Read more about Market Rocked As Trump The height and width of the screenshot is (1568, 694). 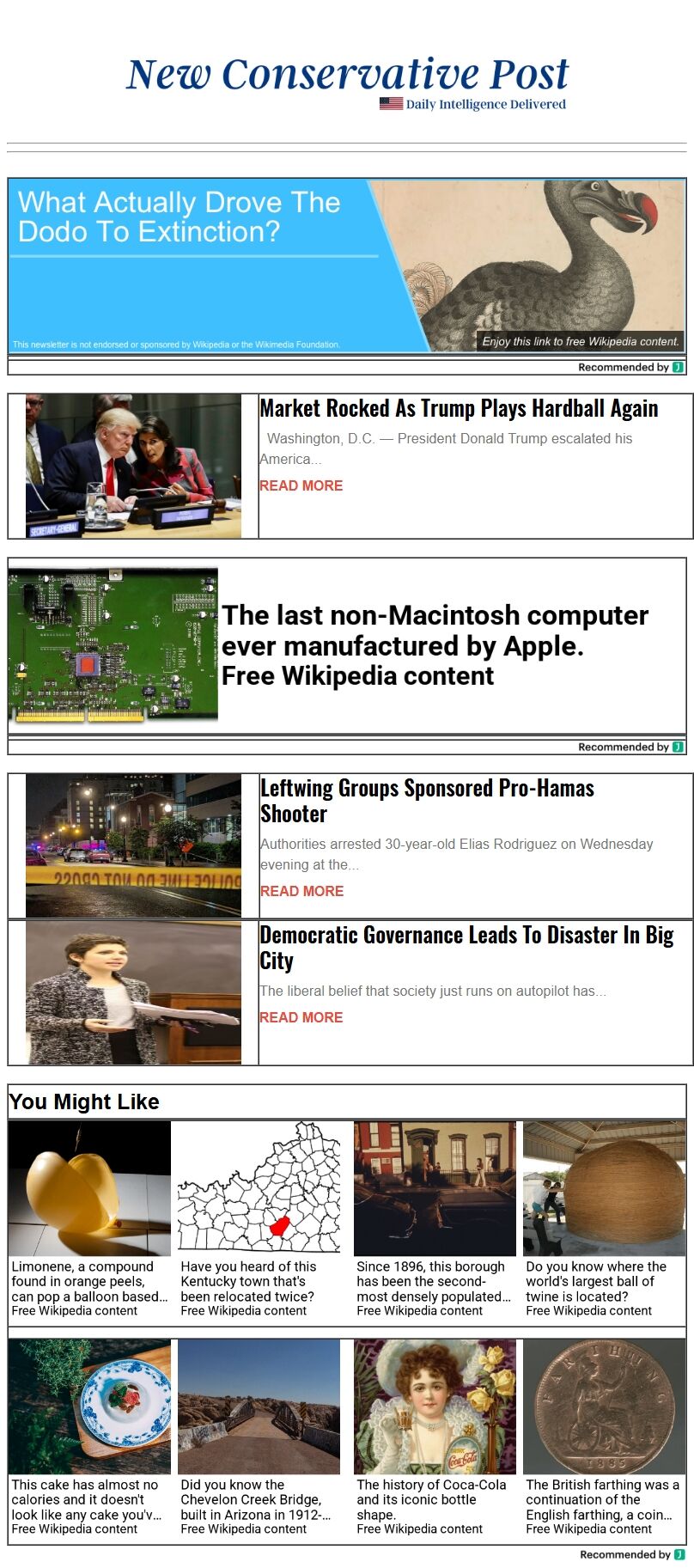point(301,485)
